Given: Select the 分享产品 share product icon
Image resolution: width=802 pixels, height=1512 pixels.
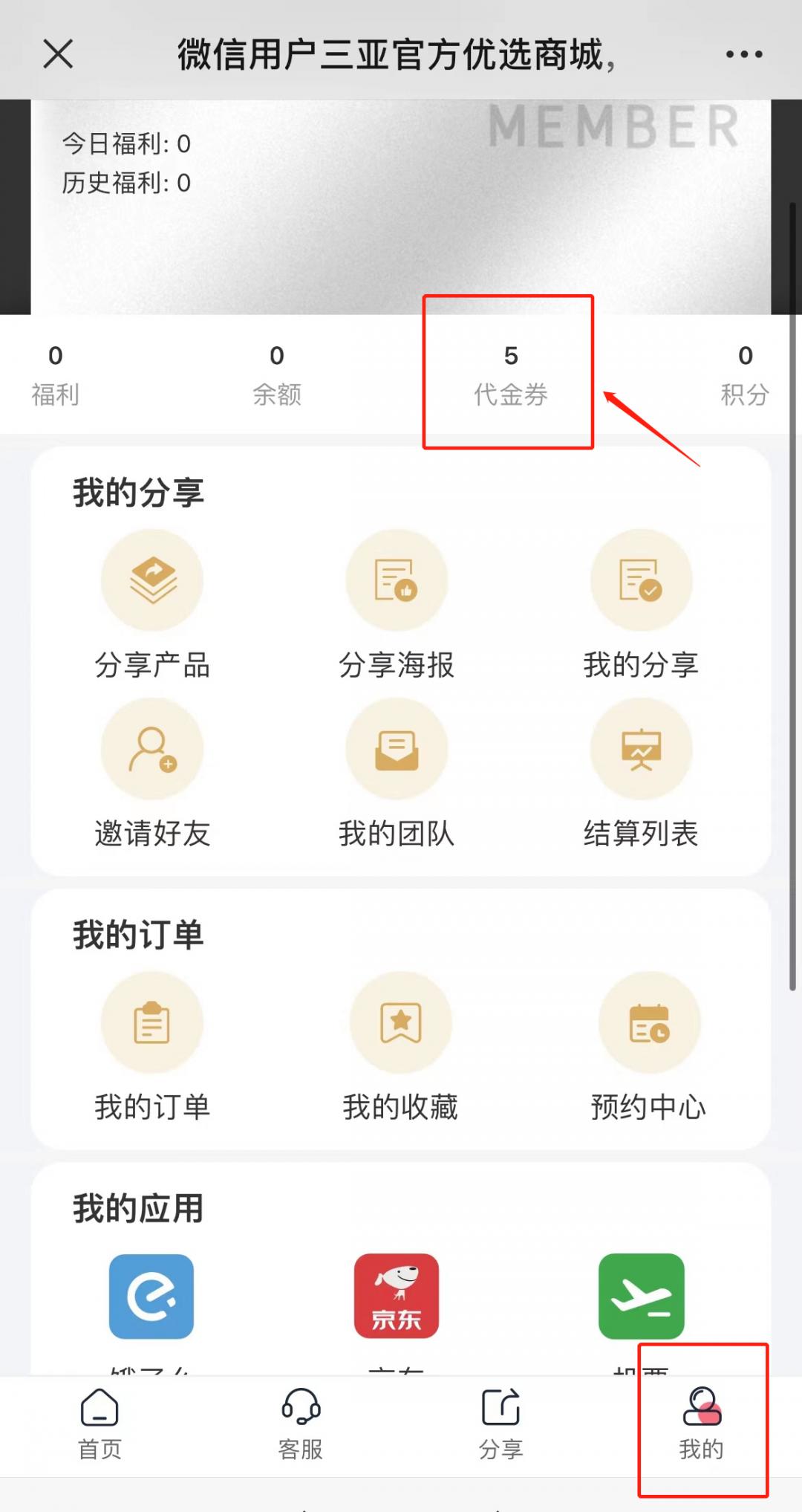Looking at the screenshot, I should pyautogui.click(x=152, y=580).
